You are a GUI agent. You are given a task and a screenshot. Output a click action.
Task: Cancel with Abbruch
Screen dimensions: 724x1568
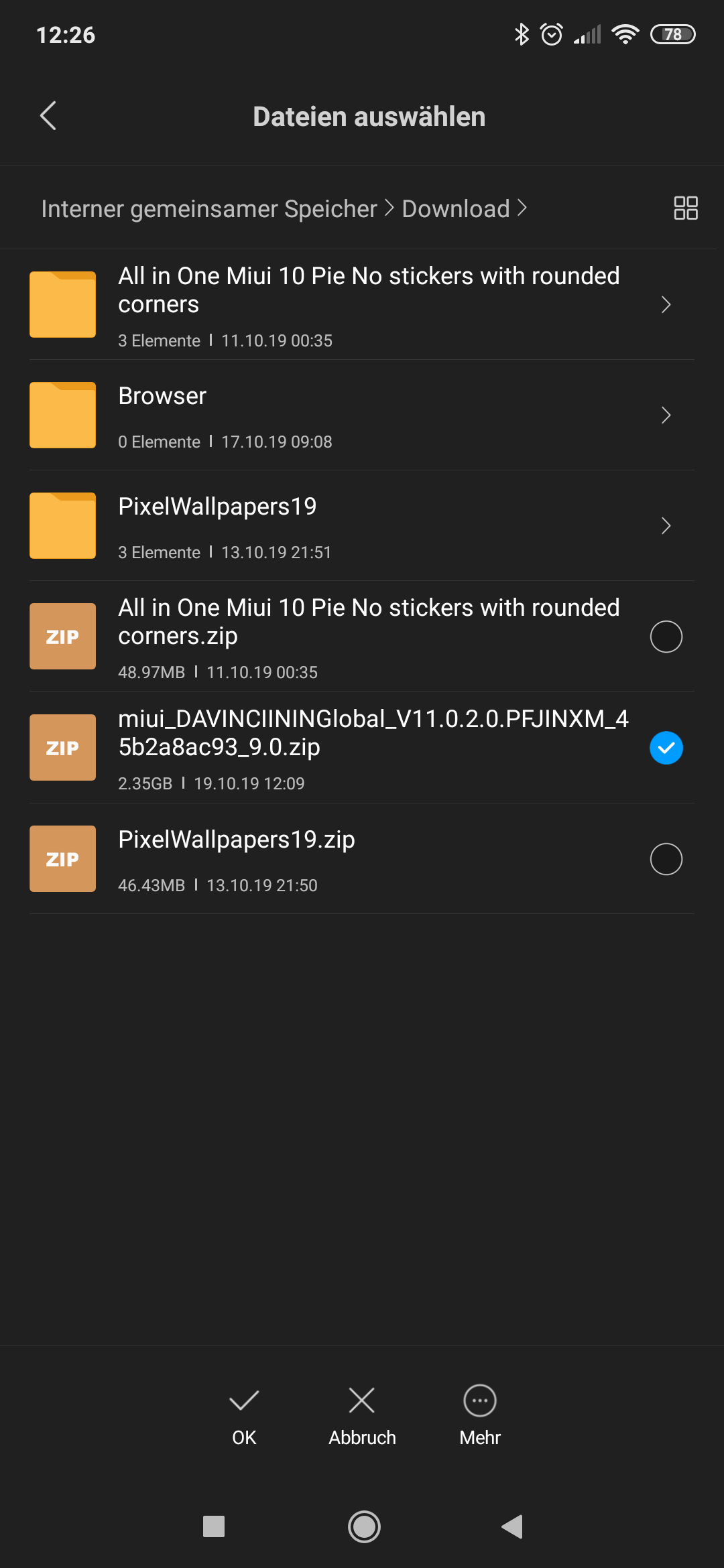(x=362, y=1414)
